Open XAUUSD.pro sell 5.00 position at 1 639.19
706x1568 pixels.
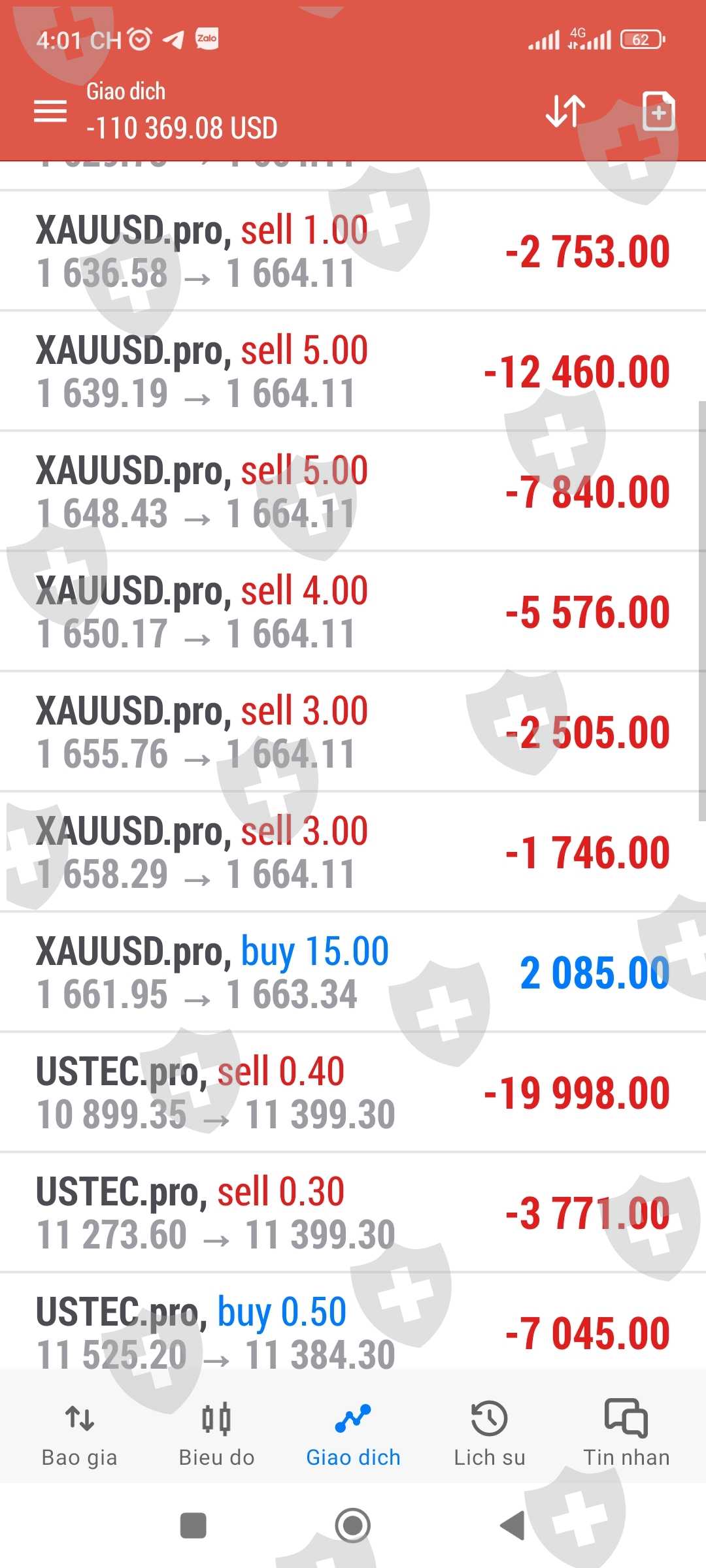[x=353, y=372]
